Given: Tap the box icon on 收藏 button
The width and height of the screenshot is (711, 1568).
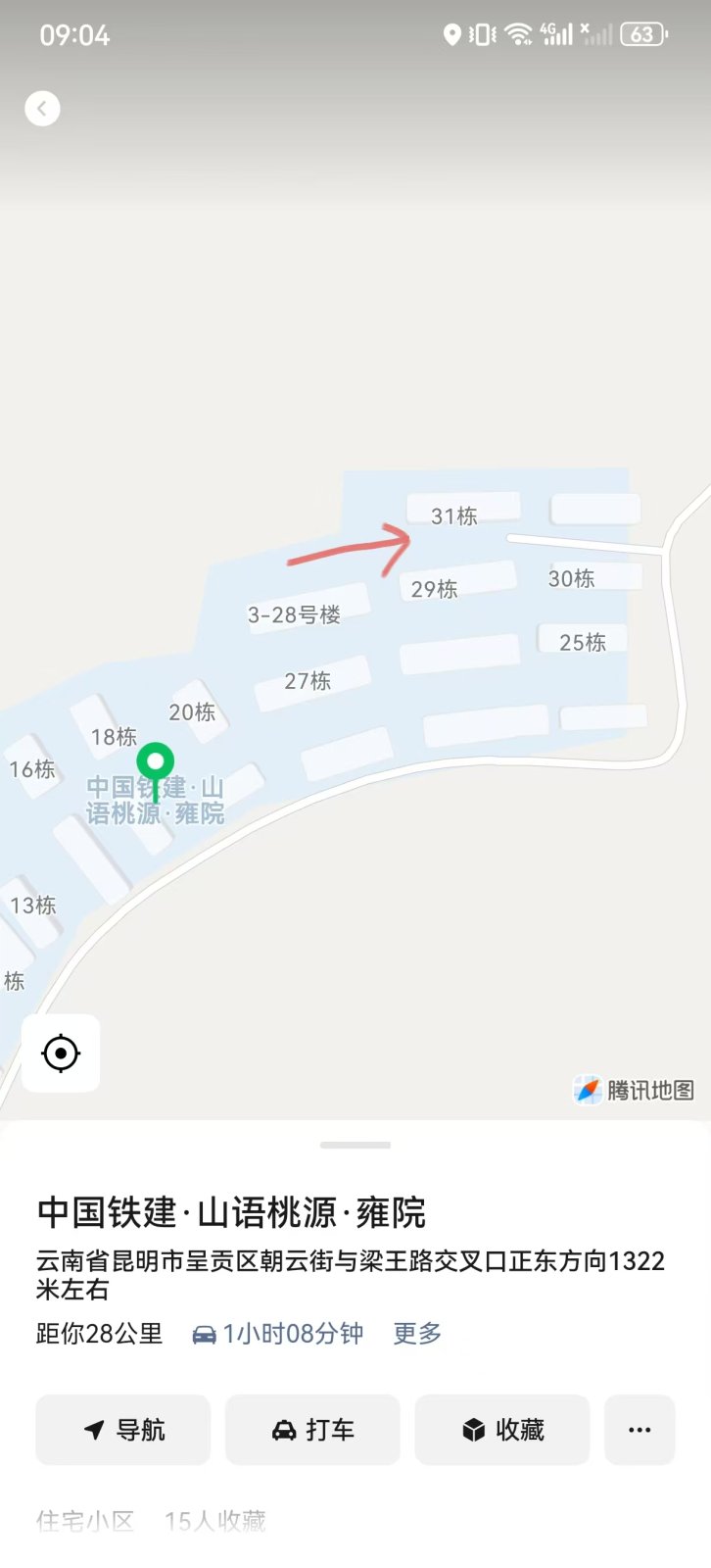Looking at the screenshot, I should (x=473, y=1430).
